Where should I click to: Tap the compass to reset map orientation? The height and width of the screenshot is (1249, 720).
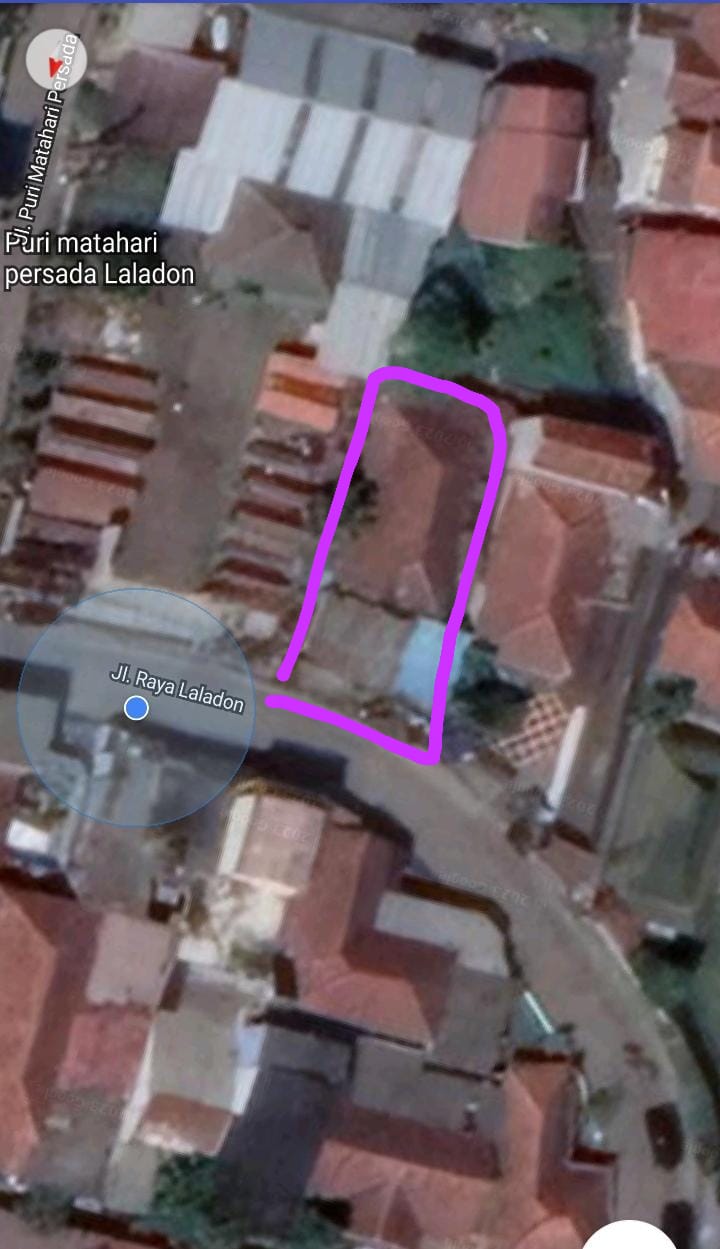tap(55, 57)
